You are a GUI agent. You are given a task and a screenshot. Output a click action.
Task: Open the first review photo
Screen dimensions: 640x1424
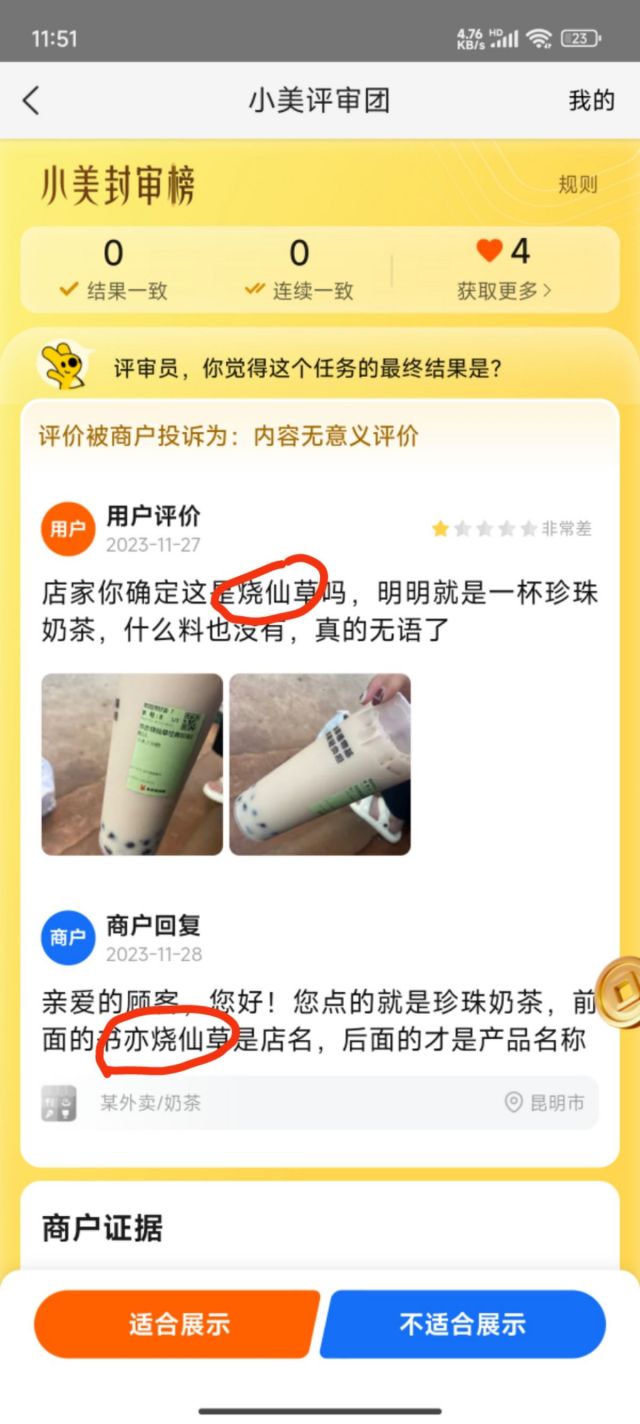tap(132, 764)
